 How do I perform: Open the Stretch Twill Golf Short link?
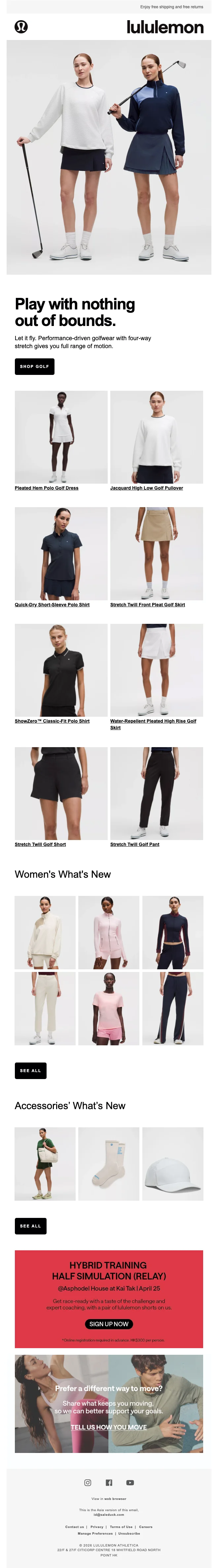pos(40,844)
